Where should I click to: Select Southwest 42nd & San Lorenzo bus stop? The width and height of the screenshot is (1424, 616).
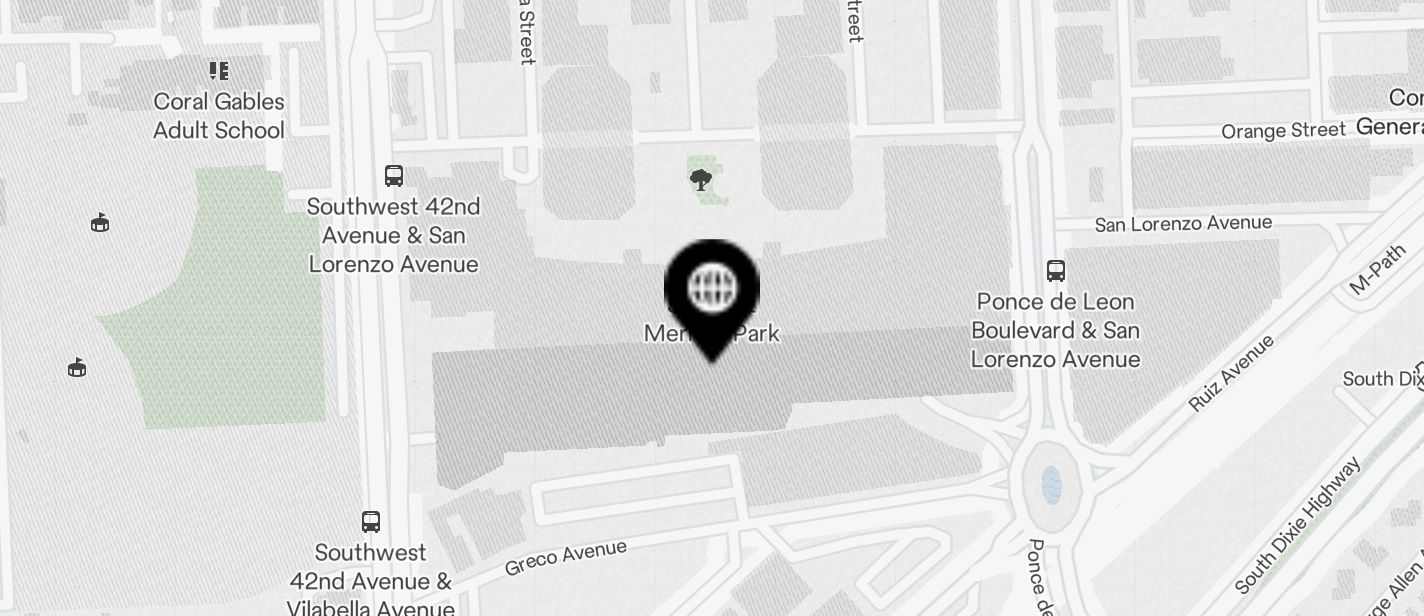click(394, 176)
